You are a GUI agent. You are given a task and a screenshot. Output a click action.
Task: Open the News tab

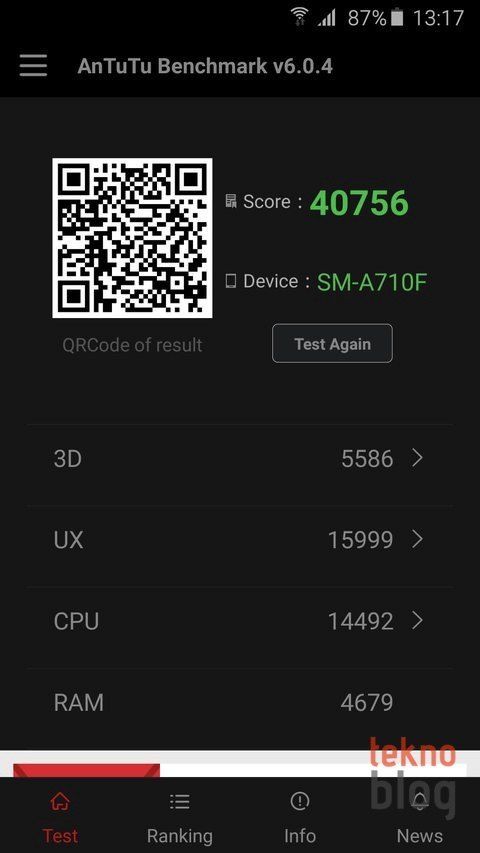pyautogui.click(x=420, y=815)
